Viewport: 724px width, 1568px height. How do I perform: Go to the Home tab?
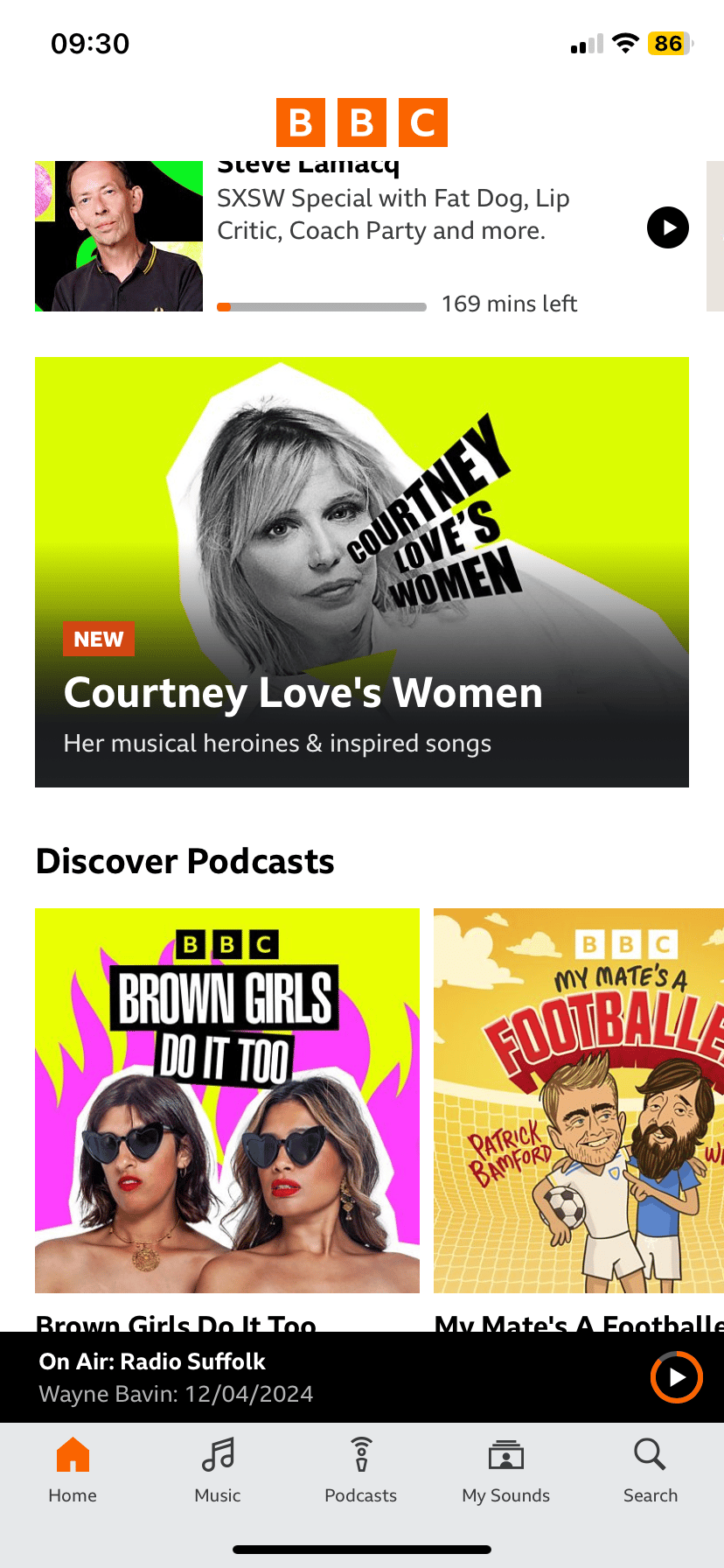pos(73,1470)
